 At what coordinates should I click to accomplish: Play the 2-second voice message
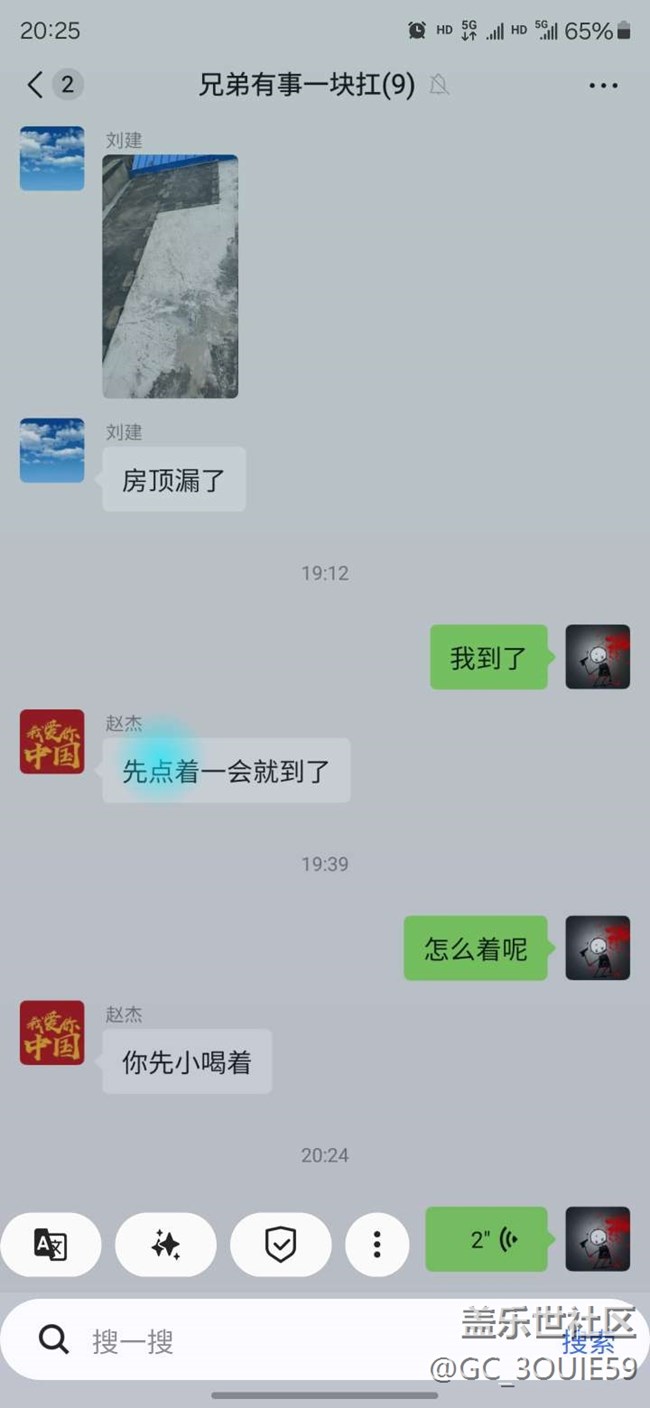487,1240
